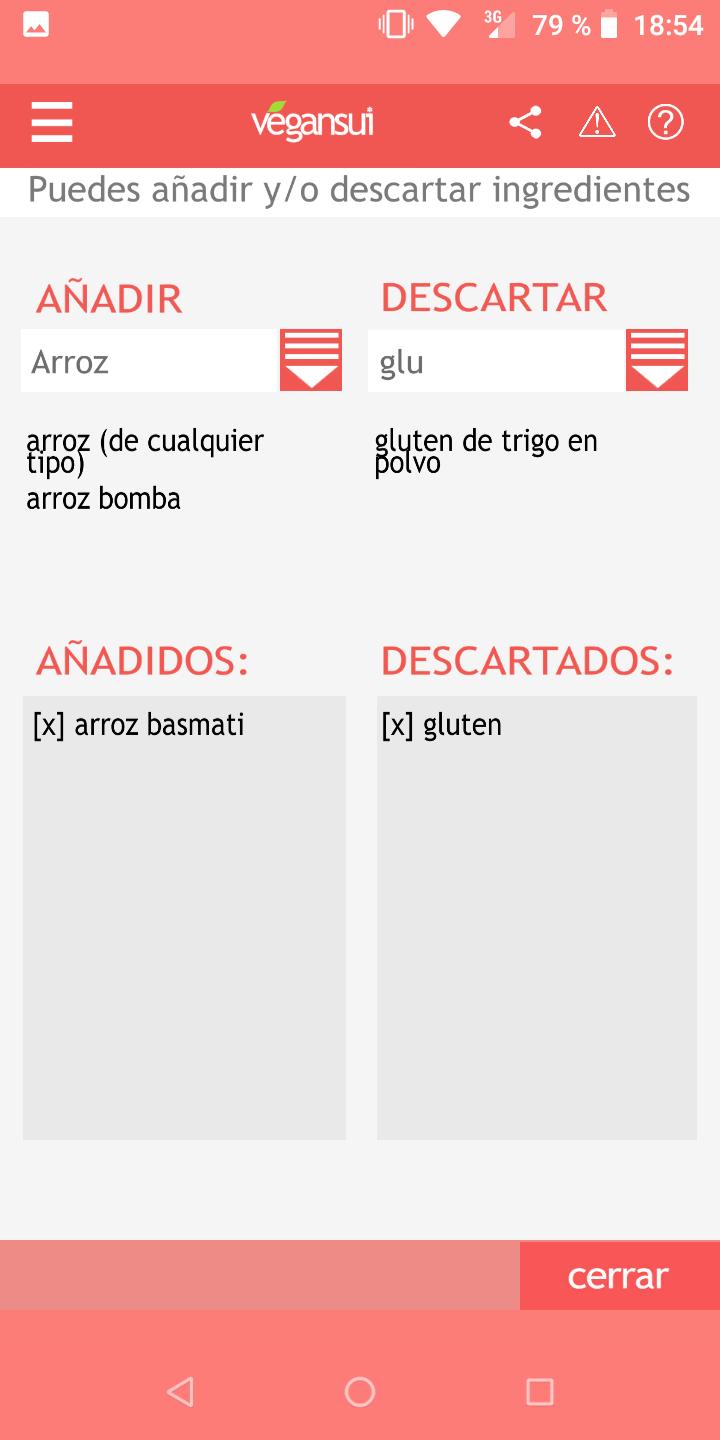Pick gluten de trigo en polvo
720x1440 pixels.
click(486, 452)
